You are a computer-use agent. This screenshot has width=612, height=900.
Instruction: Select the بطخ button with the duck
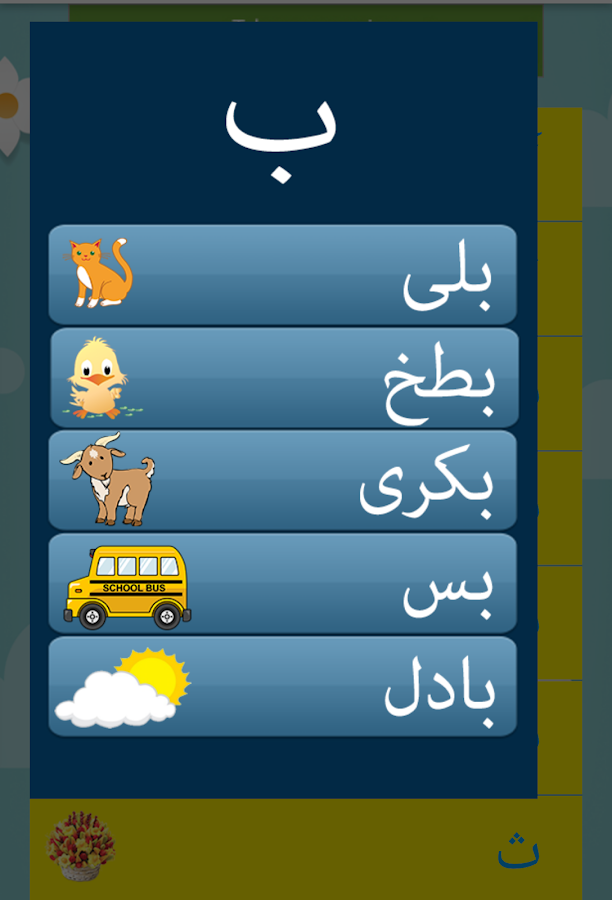click(284, 378)
